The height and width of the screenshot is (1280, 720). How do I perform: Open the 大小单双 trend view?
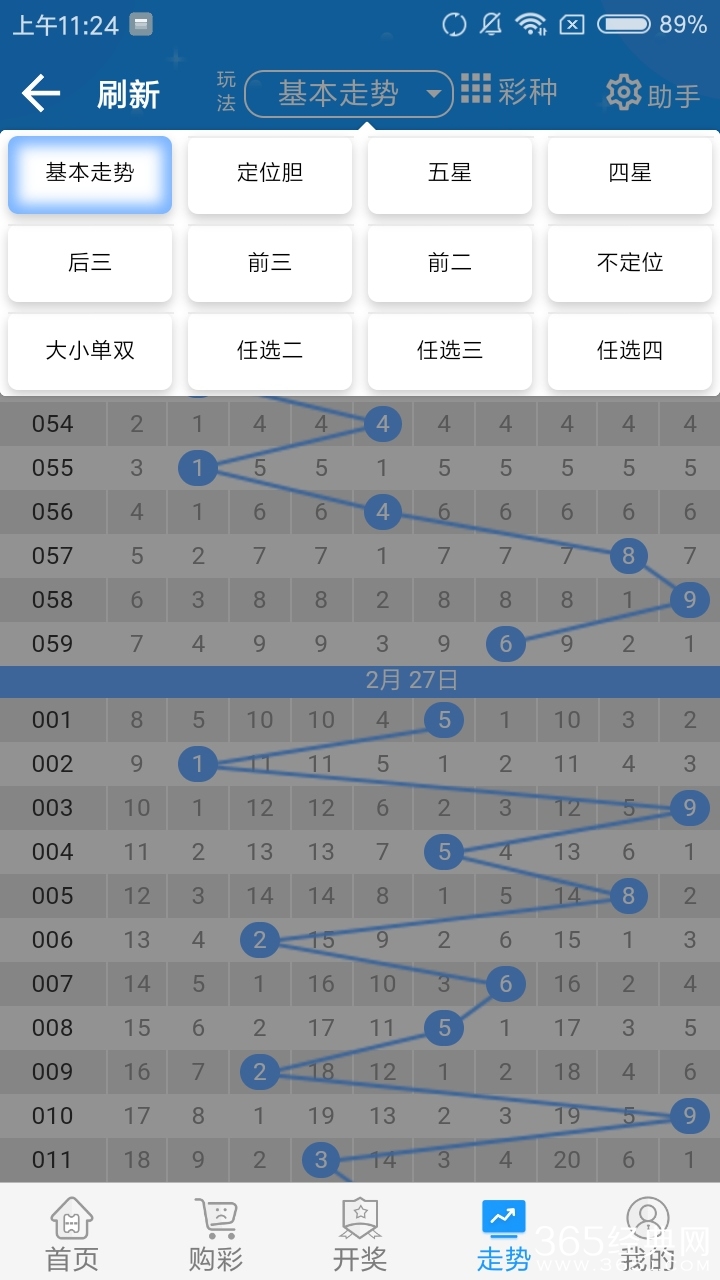(90, 351)
